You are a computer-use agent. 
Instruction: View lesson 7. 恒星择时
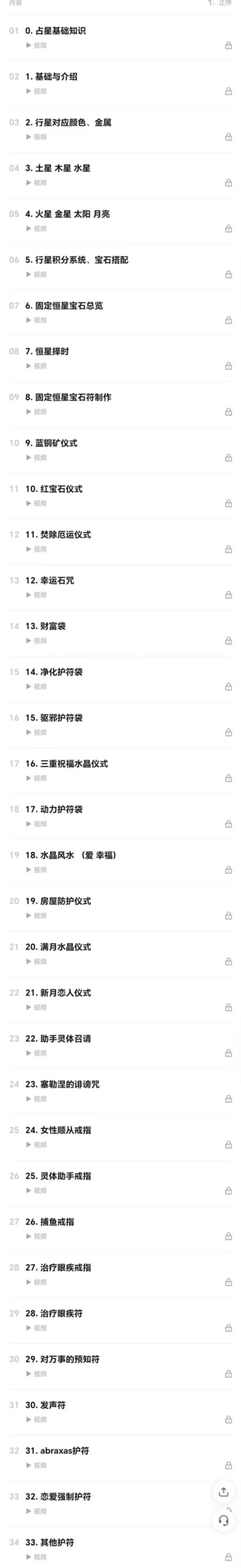(47, 351)
